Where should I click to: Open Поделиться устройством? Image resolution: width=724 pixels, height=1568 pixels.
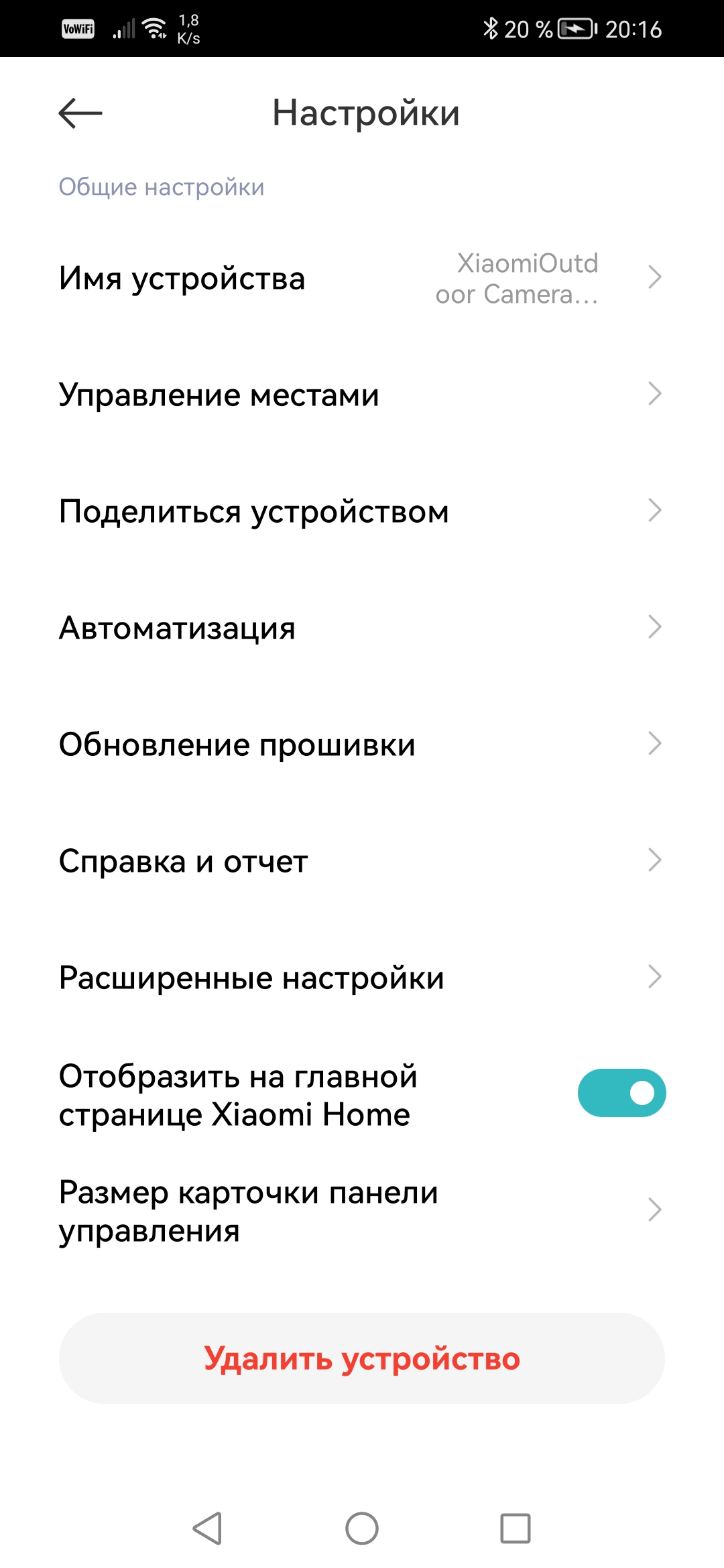click(362, 511)
